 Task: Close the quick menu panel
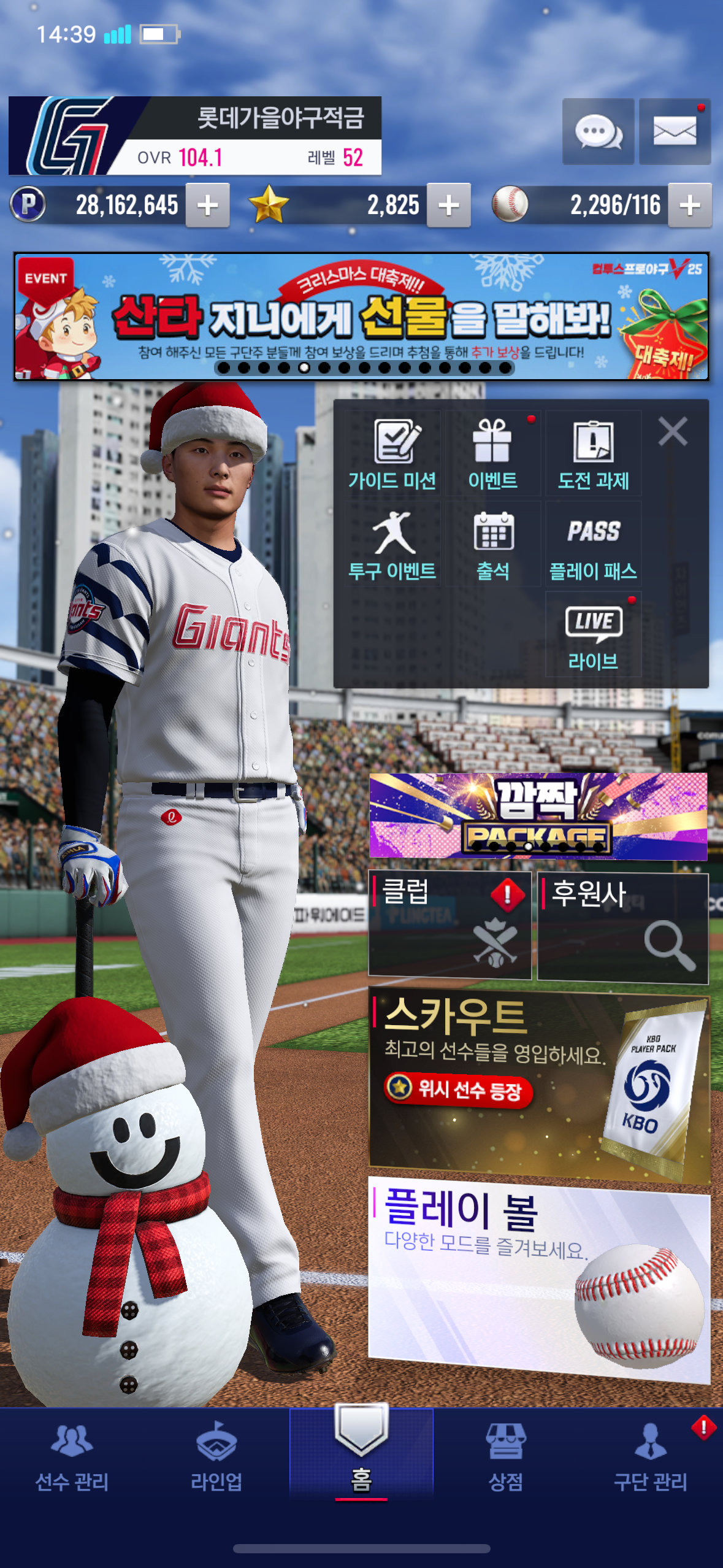pyautogui.click(x=673, y=431)
